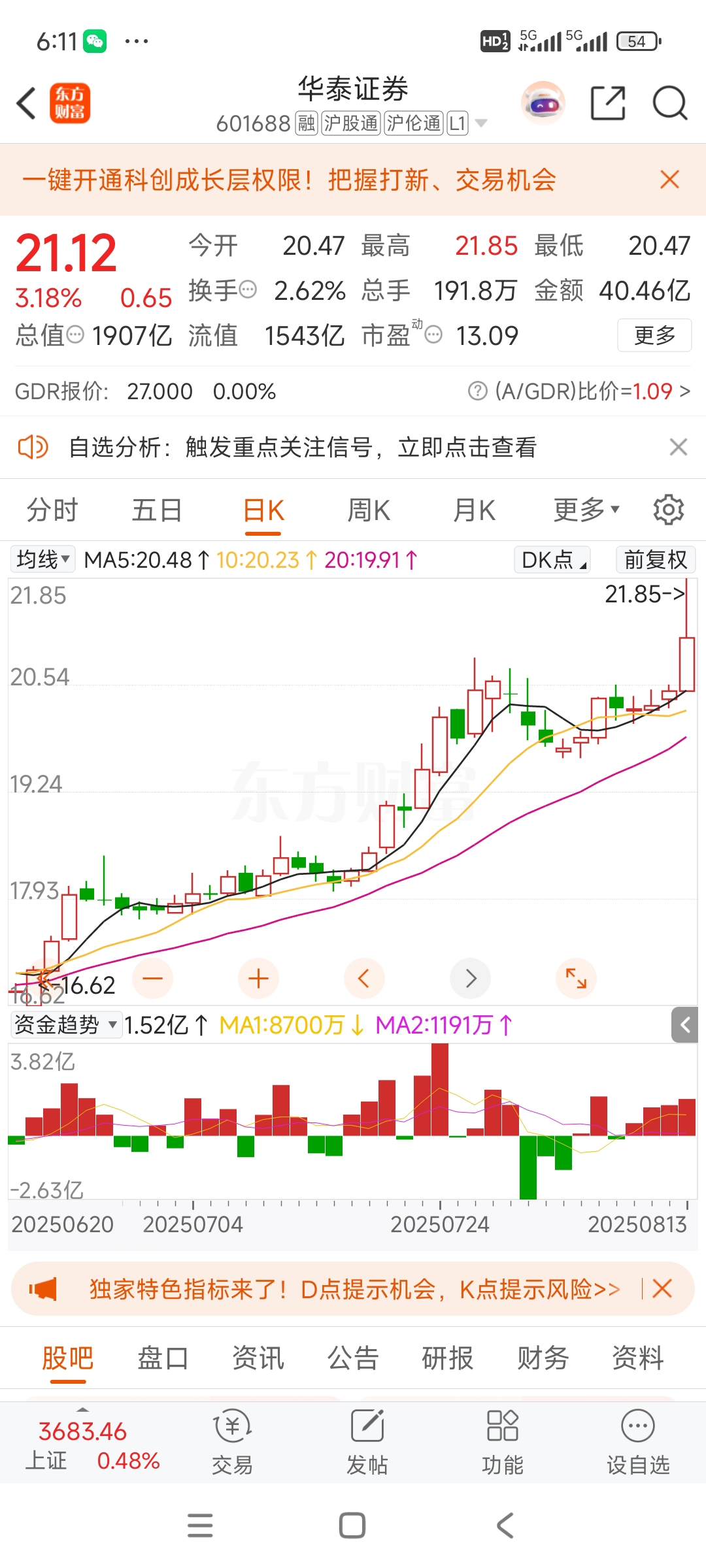Viewport: 706px width, 1568px height.
Task: Expand the chart to fullscreen
Action: coord(576,978)
